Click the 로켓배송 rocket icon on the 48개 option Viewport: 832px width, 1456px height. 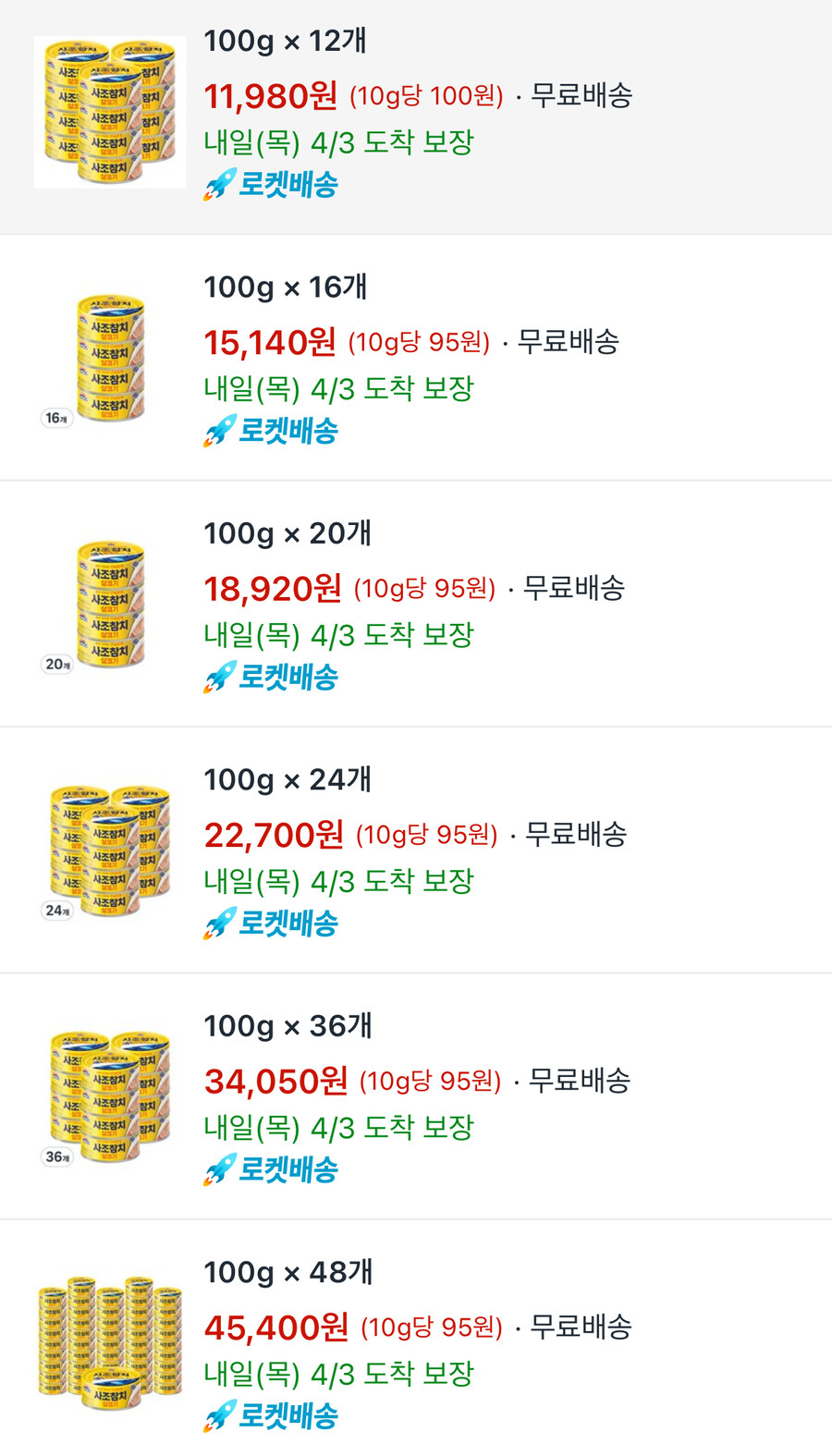click(x=219, y=1413)
